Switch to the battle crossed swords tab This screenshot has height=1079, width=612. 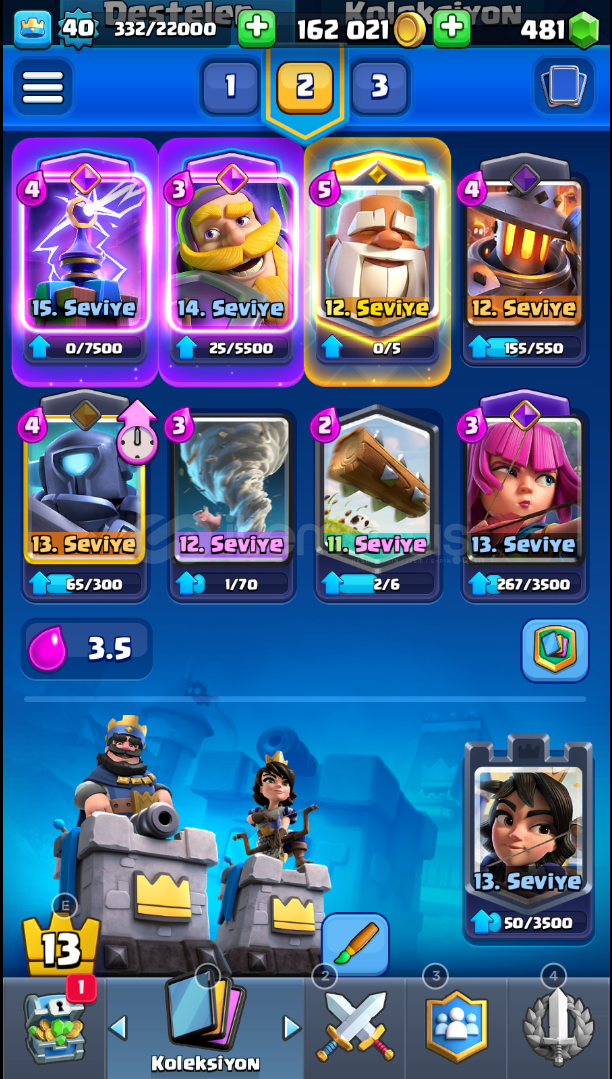pyautogui.click(x=355, y=1028)
